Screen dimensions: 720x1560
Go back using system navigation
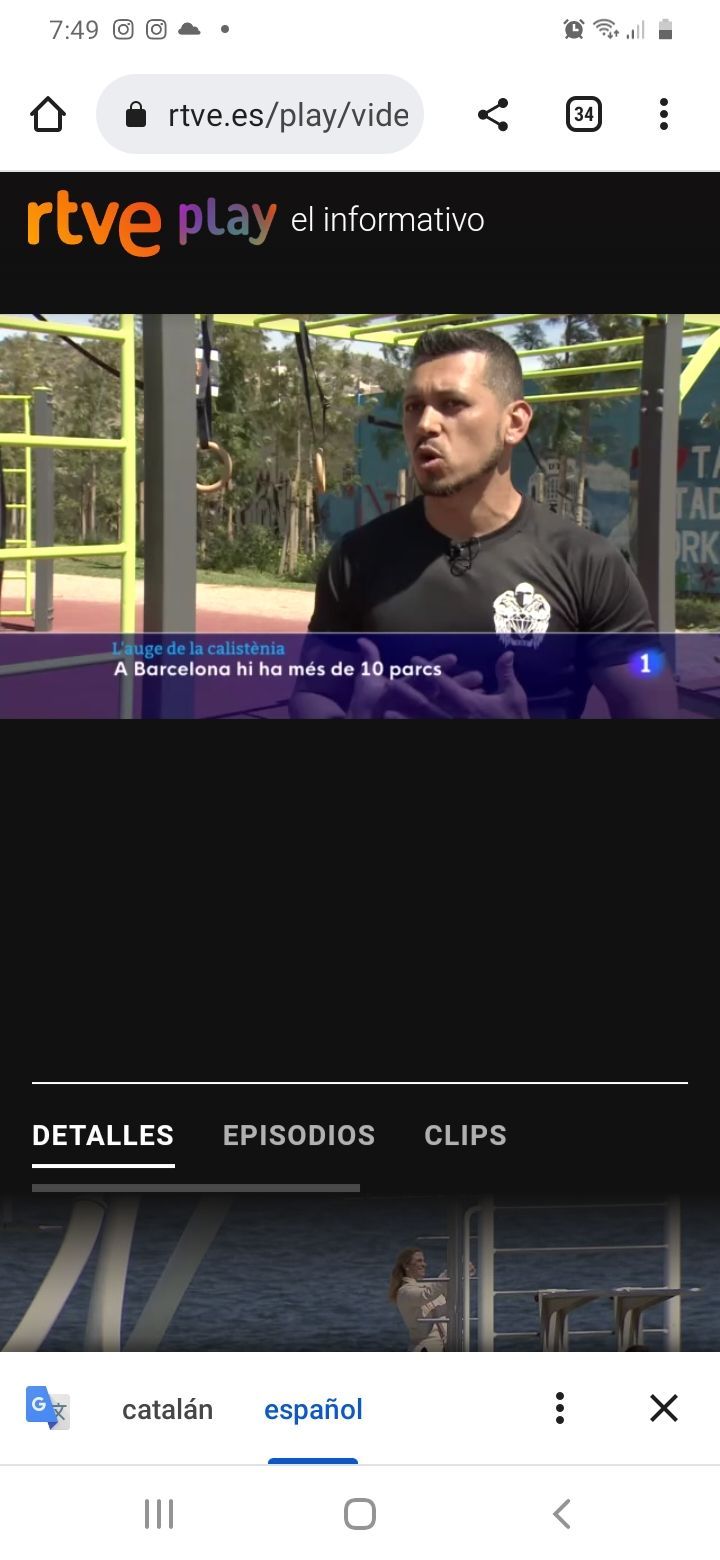562,1514
